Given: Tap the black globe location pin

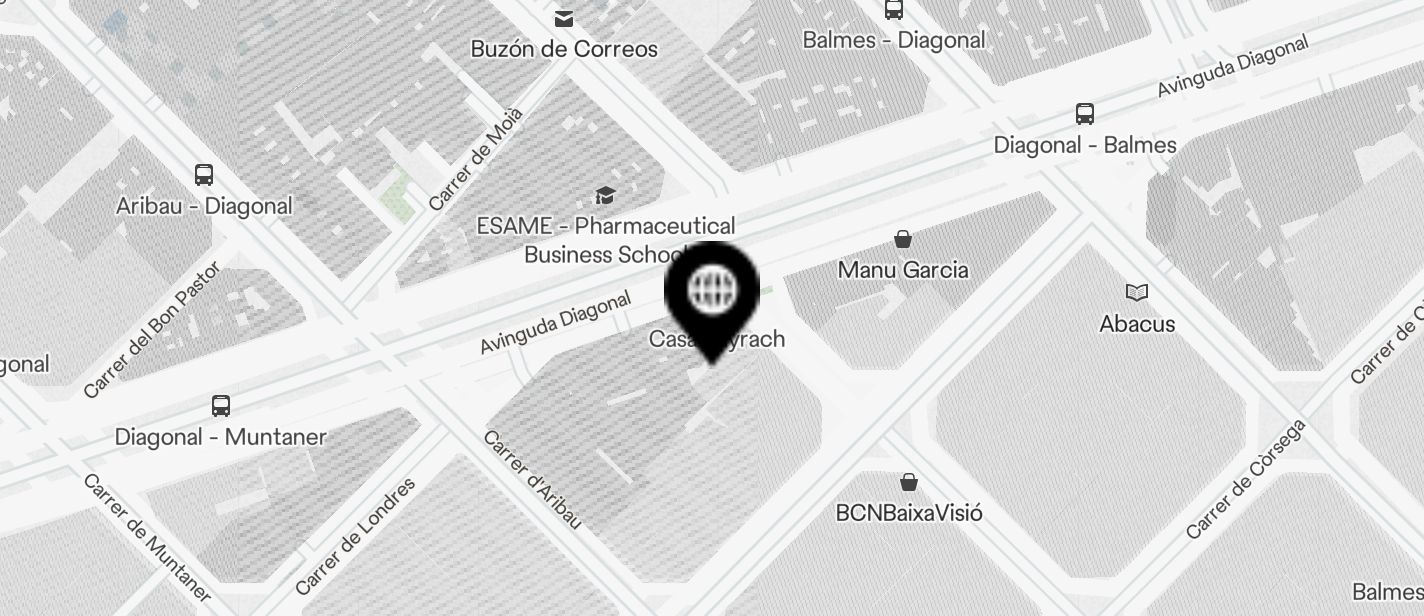Looking at the screenshot, I should point(712,291).
